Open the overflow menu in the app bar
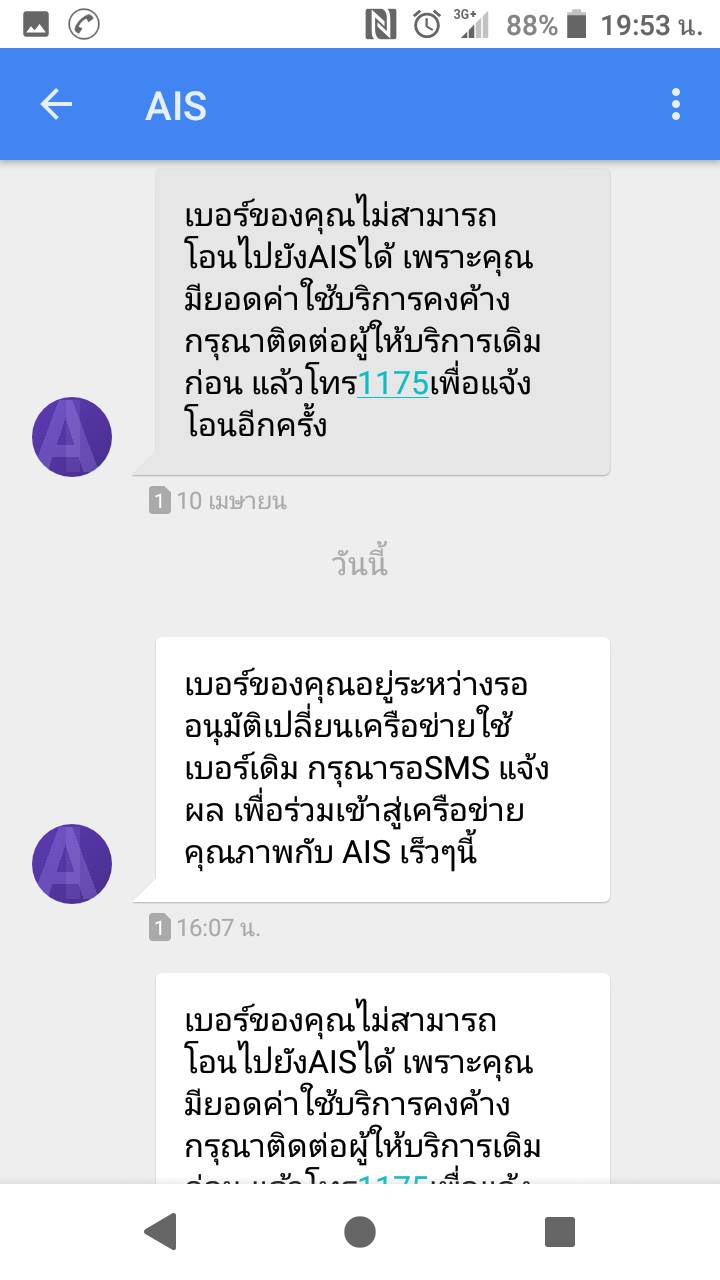 pos(676,104)
